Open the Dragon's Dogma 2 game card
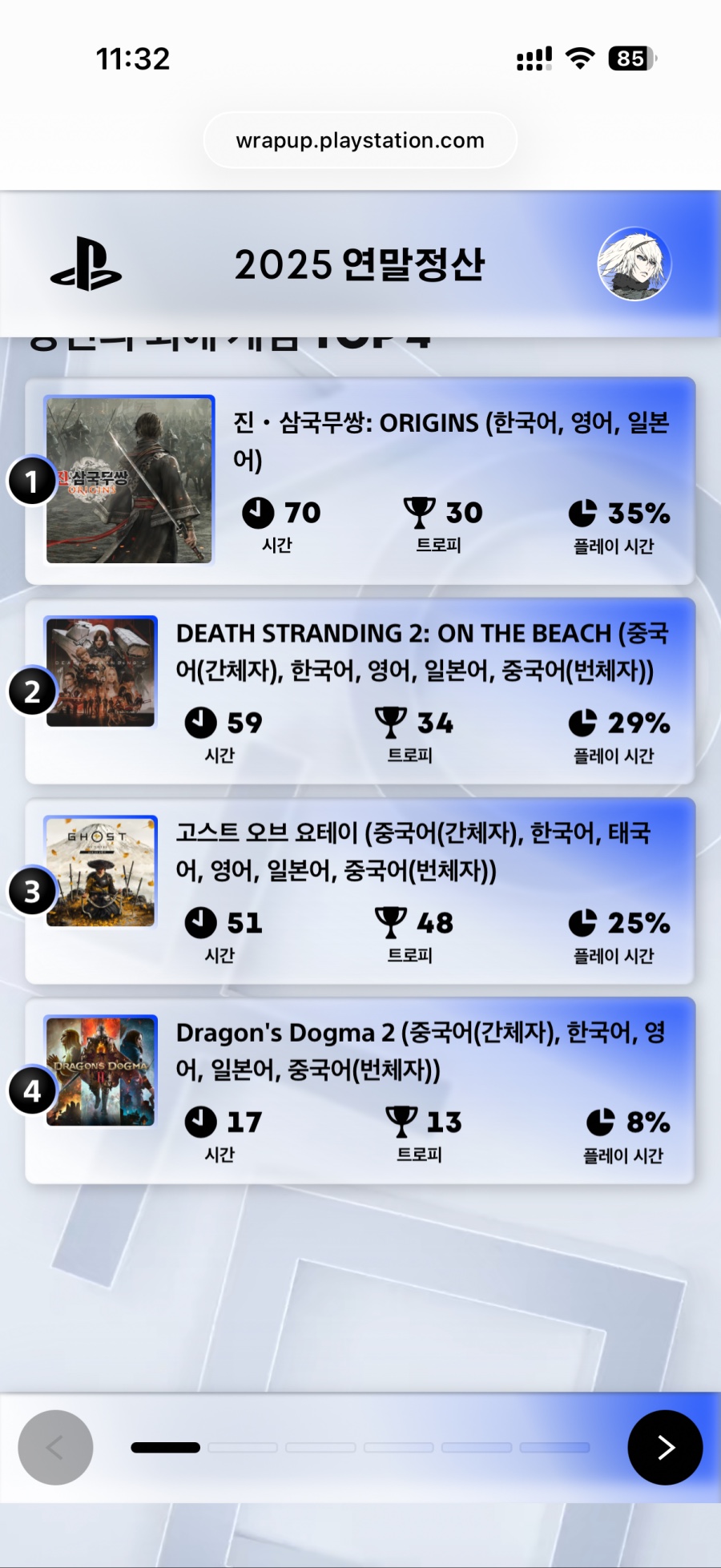Image resolution: width=721 pixels, height=1568 pixels. coord(360,1090)
